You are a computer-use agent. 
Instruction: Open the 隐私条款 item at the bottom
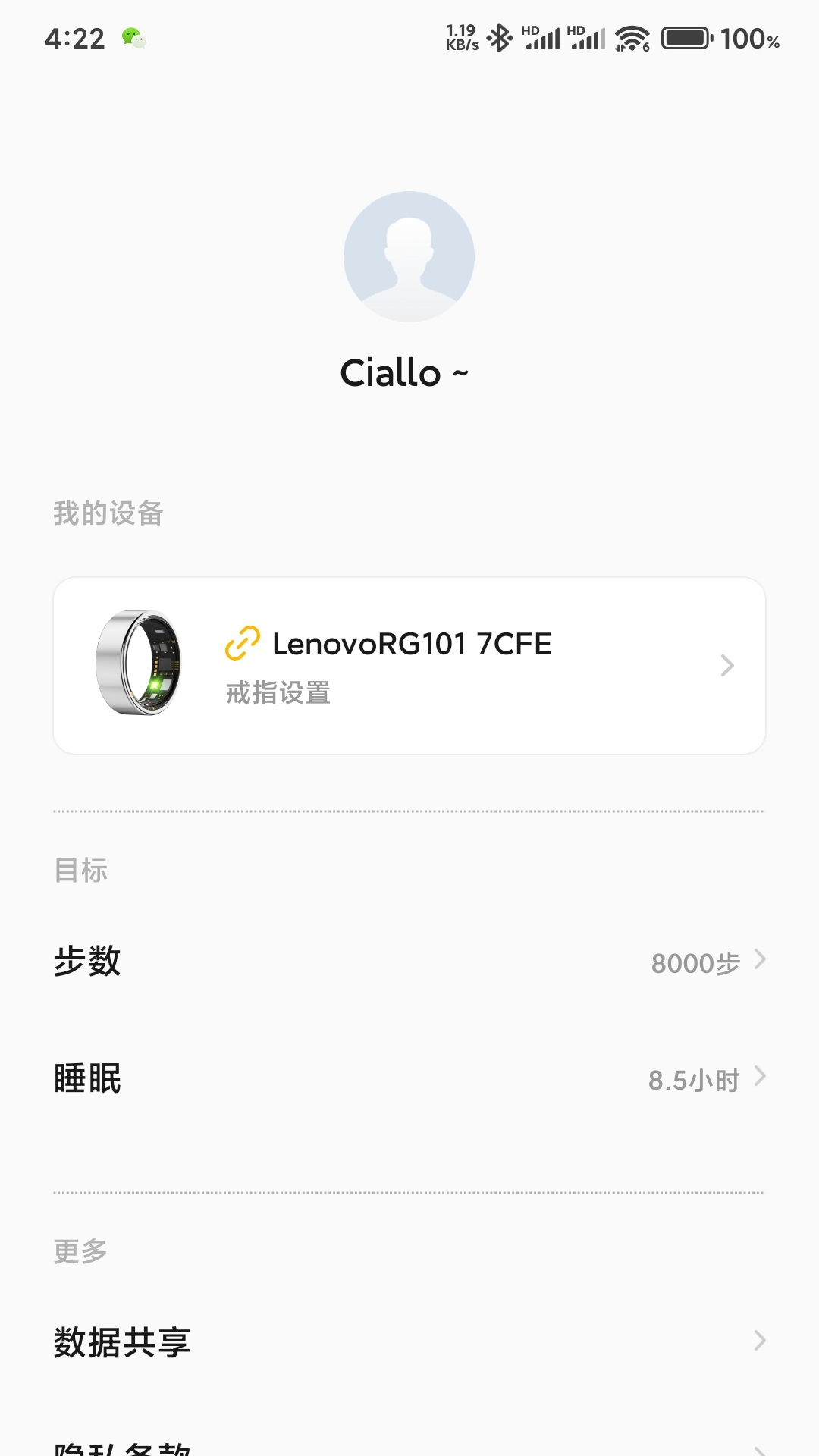tap(121, 1445)
